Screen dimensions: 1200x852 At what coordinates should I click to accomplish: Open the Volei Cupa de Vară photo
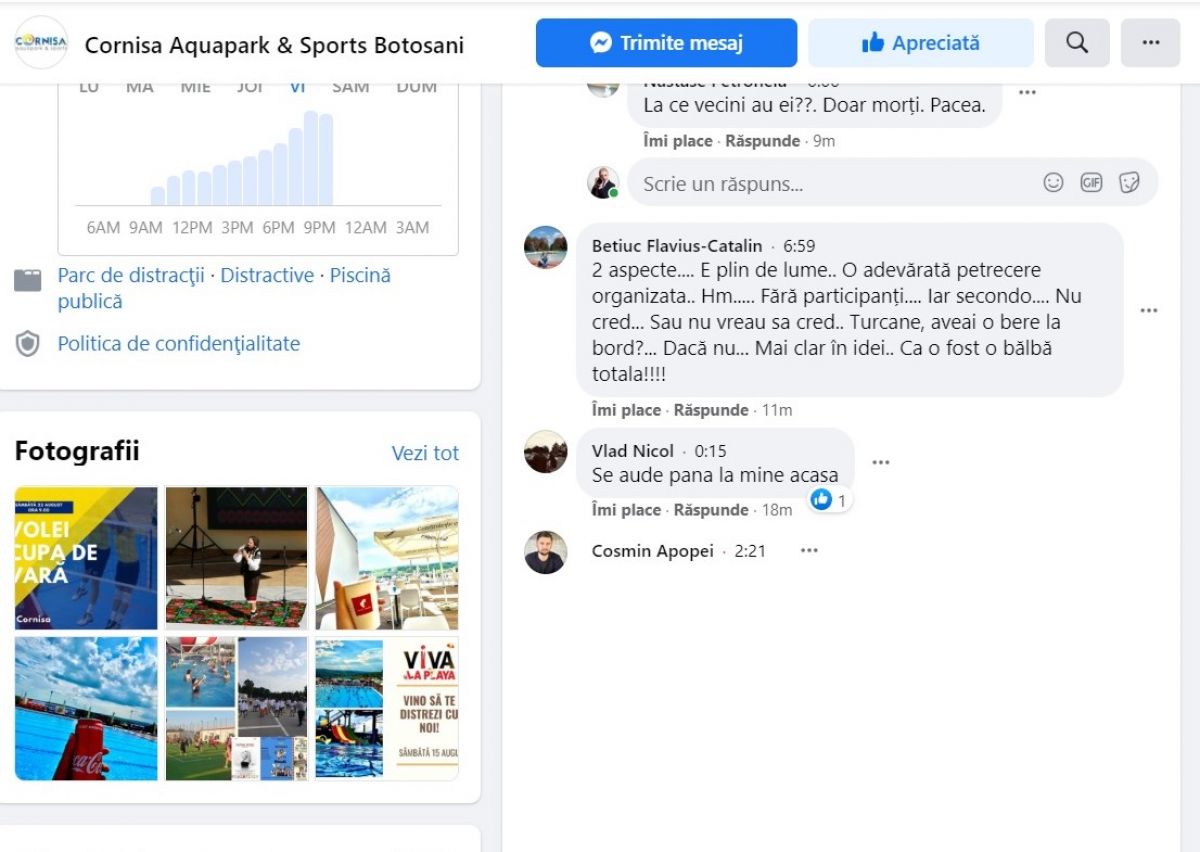point(86,558)
